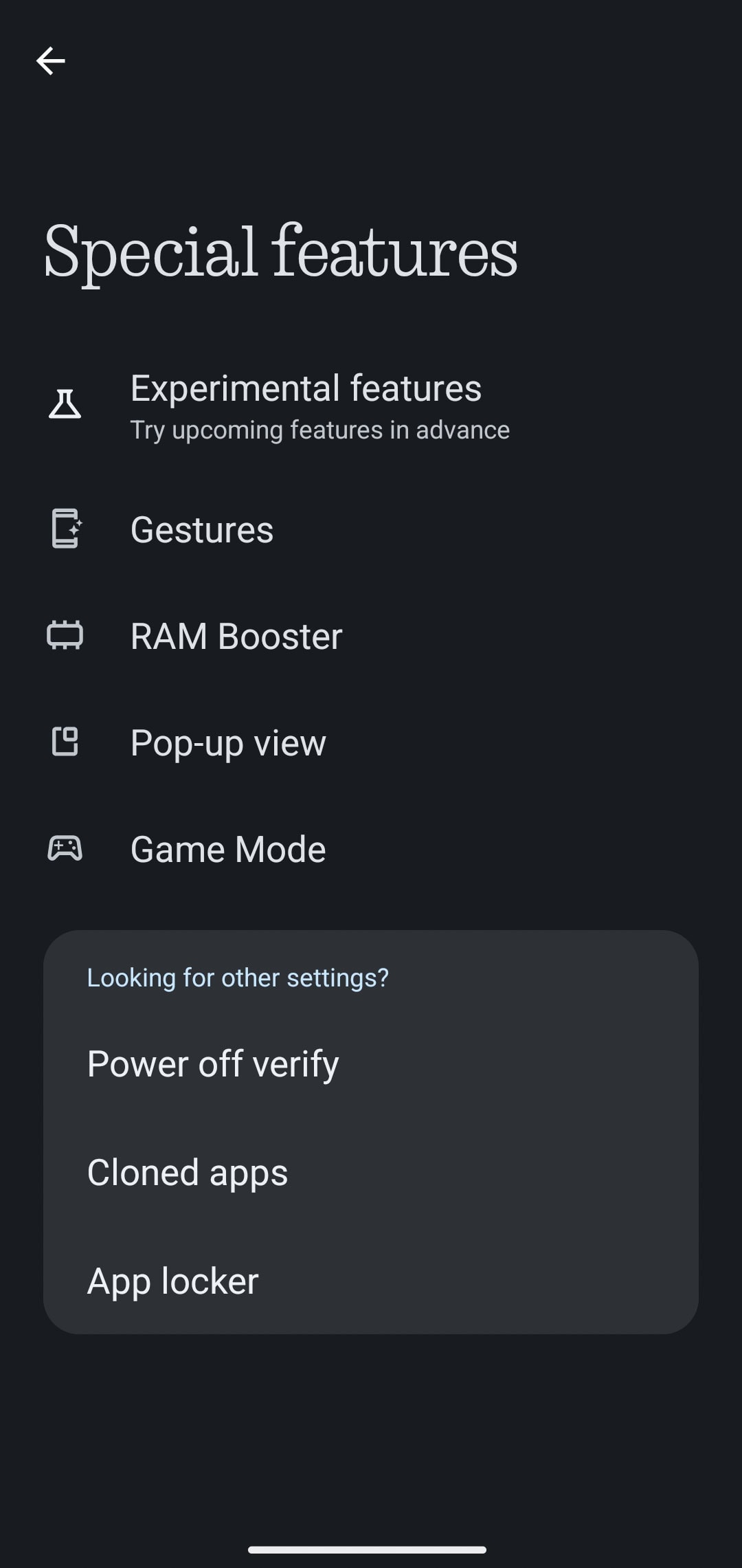
Task: Go back using the top arrow
Action: (x=51, y=61)
